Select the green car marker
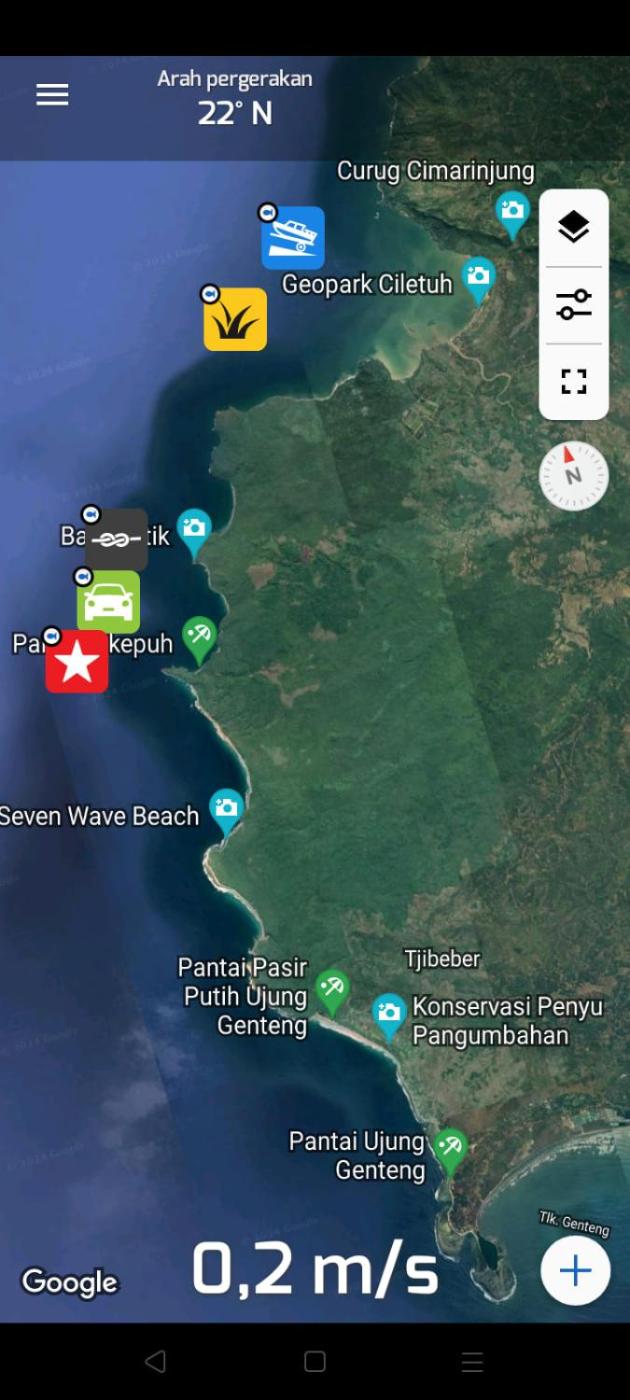This screenshot has width=630, height=1400. click(x=108, y=602)
